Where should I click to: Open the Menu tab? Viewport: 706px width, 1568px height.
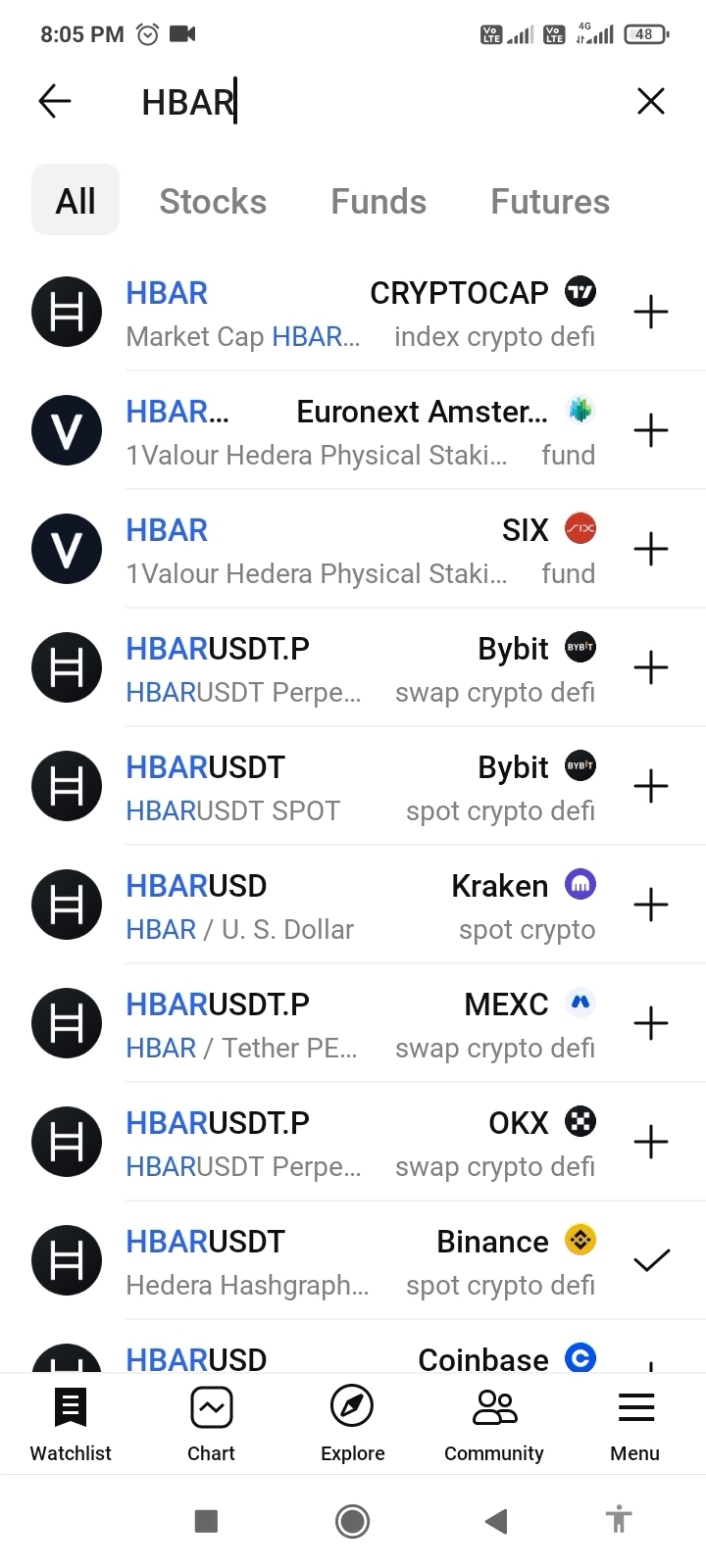(x=635, y=1424)
